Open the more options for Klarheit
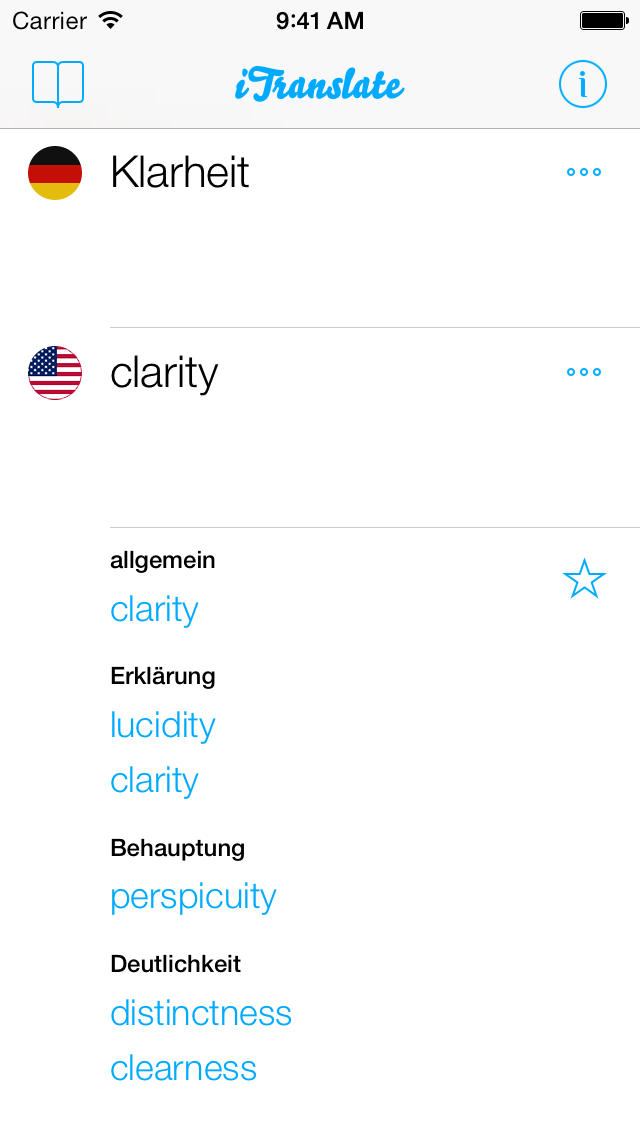This screenshot has height=1136, width=640. (x=584, y=172)
